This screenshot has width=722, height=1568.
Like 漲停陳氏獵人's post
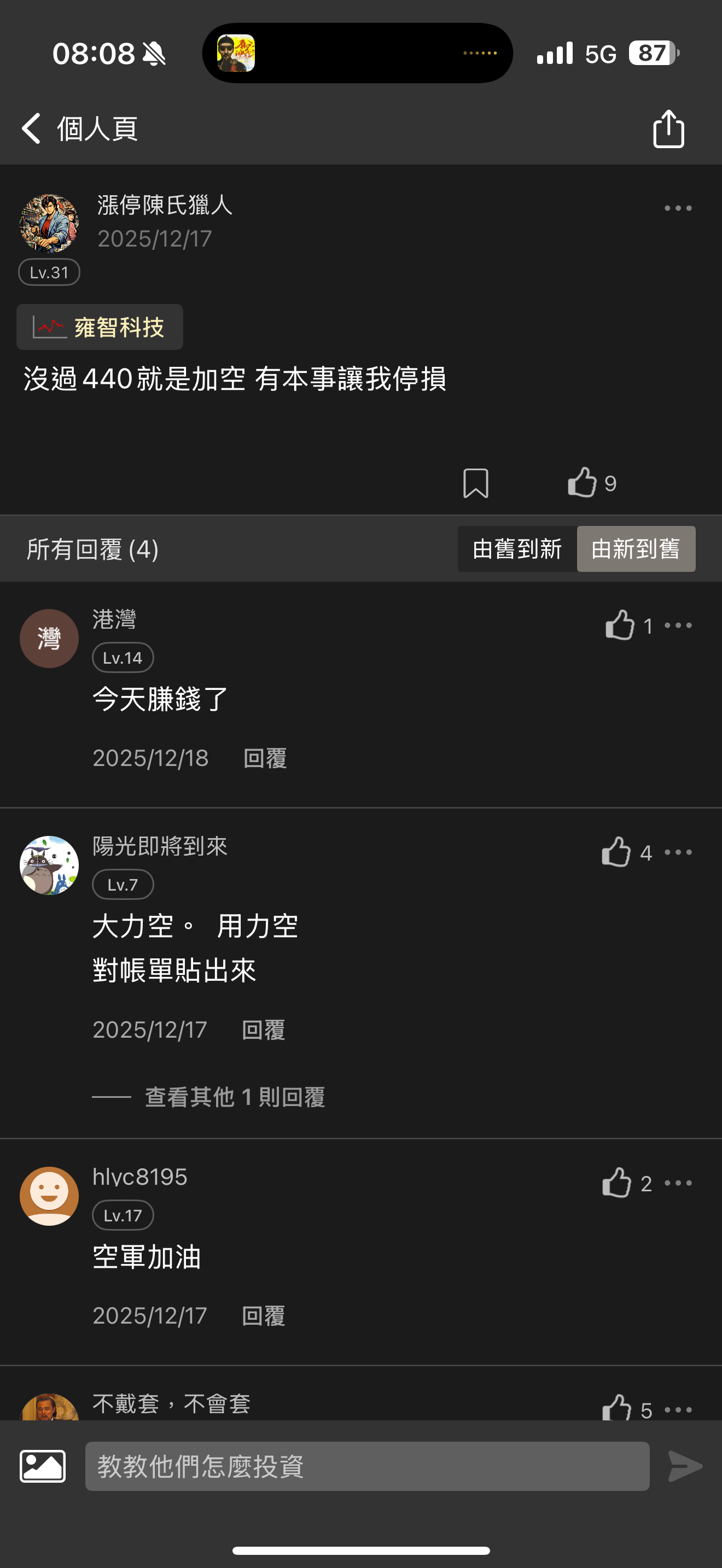[583, 483]
